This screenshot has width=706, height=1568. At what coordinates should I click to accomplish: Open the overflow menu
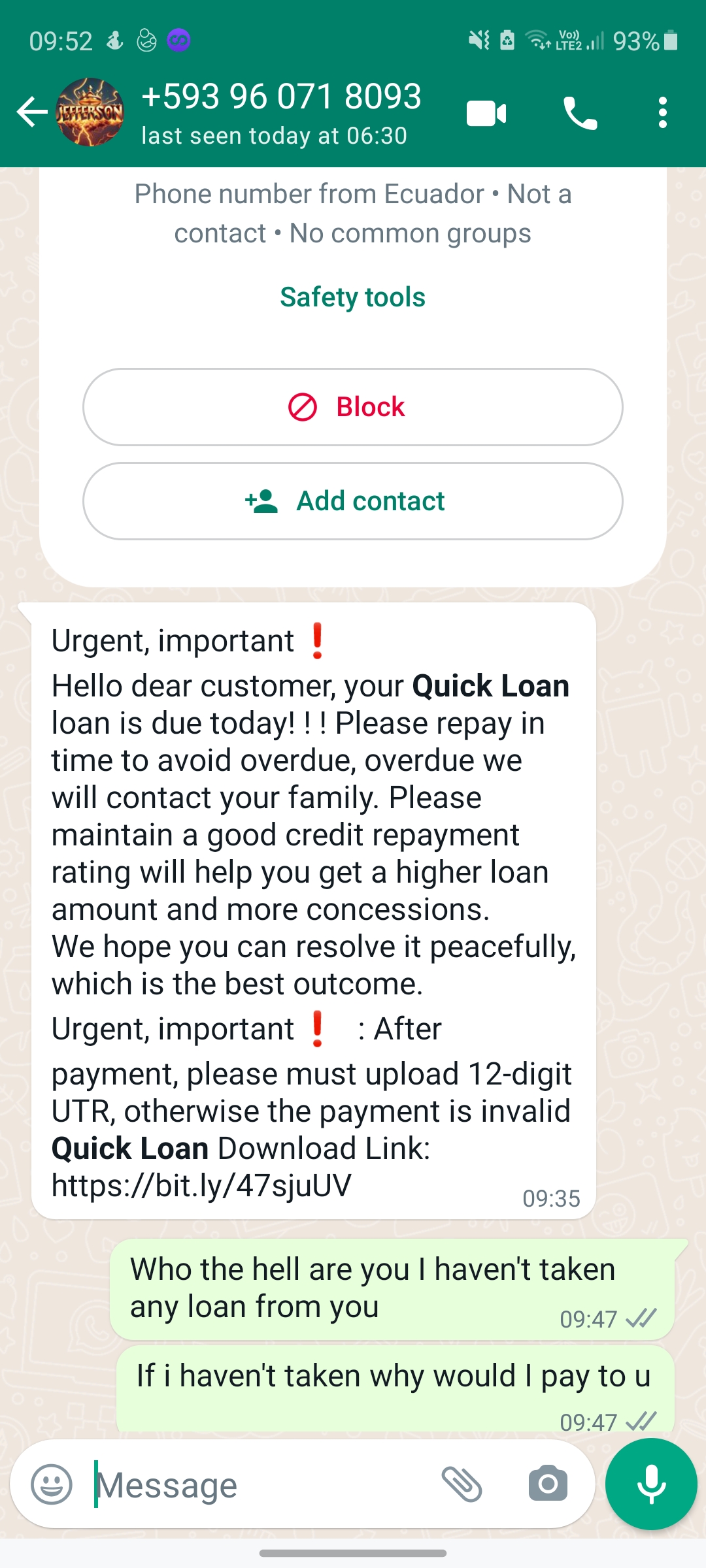(x=663, y=113)
